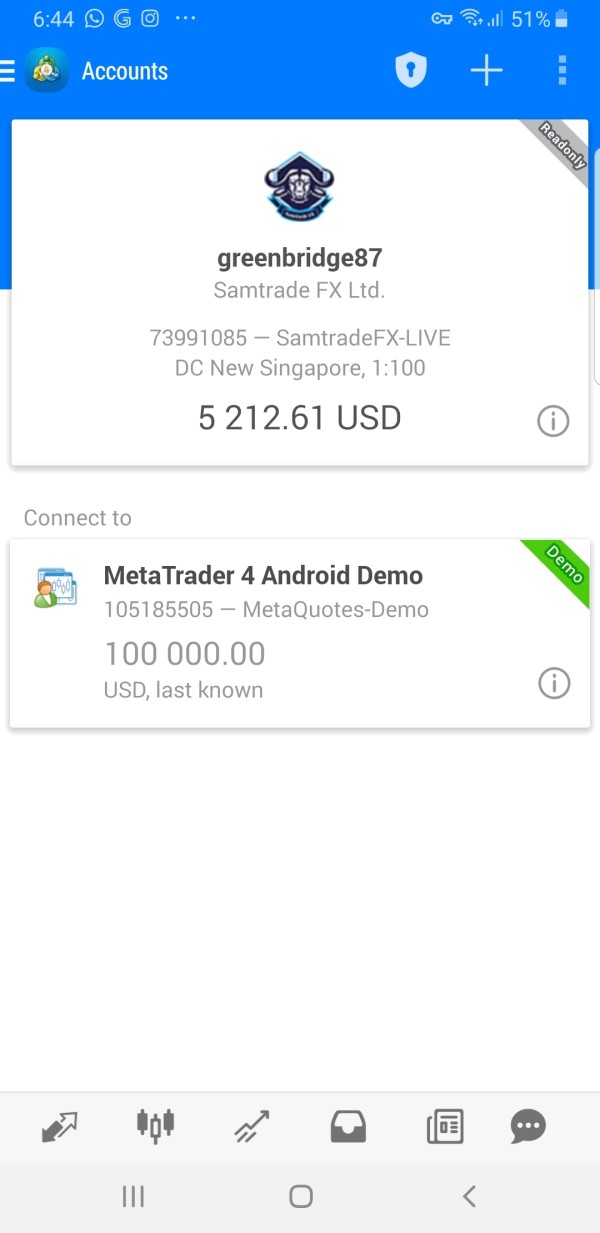The height and width of the screenshot is (1233, 600).
Task: Add a new account with plus icon
Action: tap(486, 71)
